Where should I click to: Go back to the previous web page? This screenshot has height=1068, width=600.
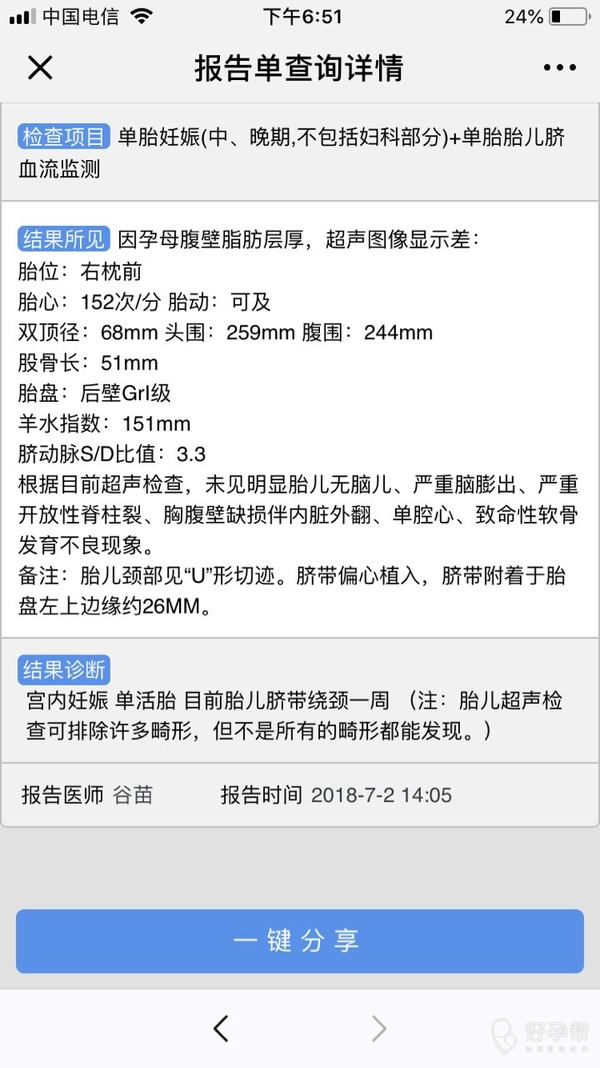pyautogui.click(x=221, y=1028)
